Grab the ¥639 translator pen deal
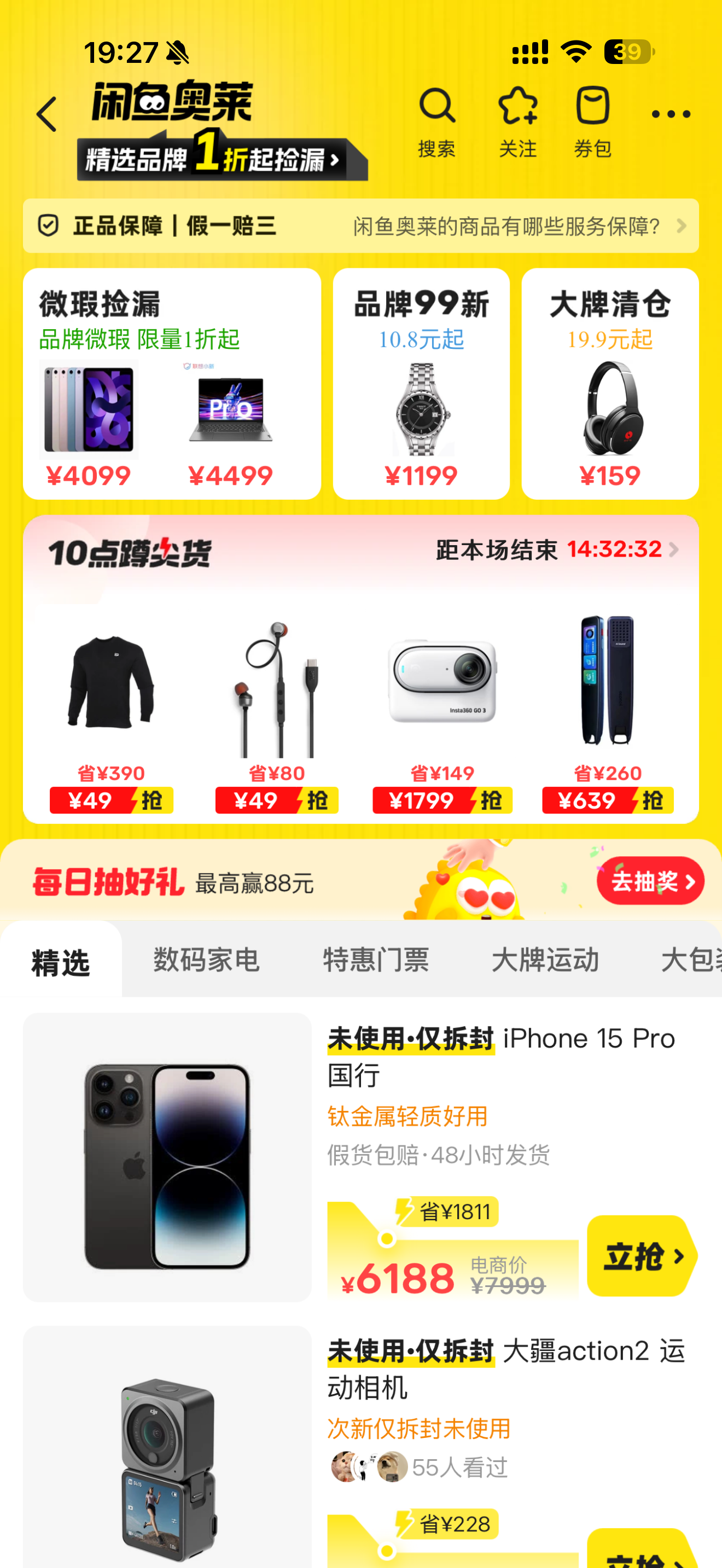This screenshot has width=722, height=1568. pos(608,800)
